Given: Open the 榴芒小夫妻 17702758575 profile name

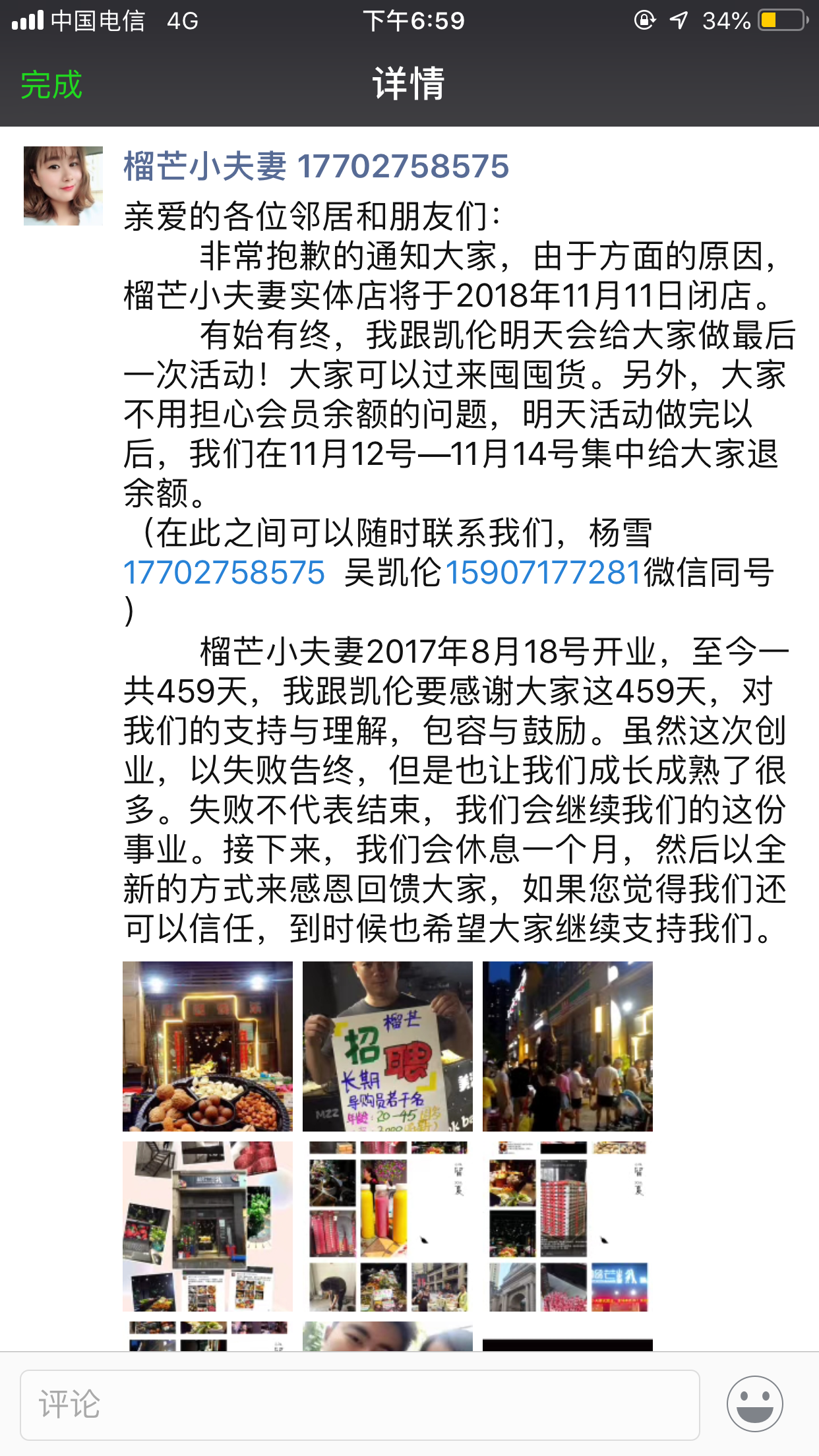Looking at the screenshot, I should tap(317, 166).
